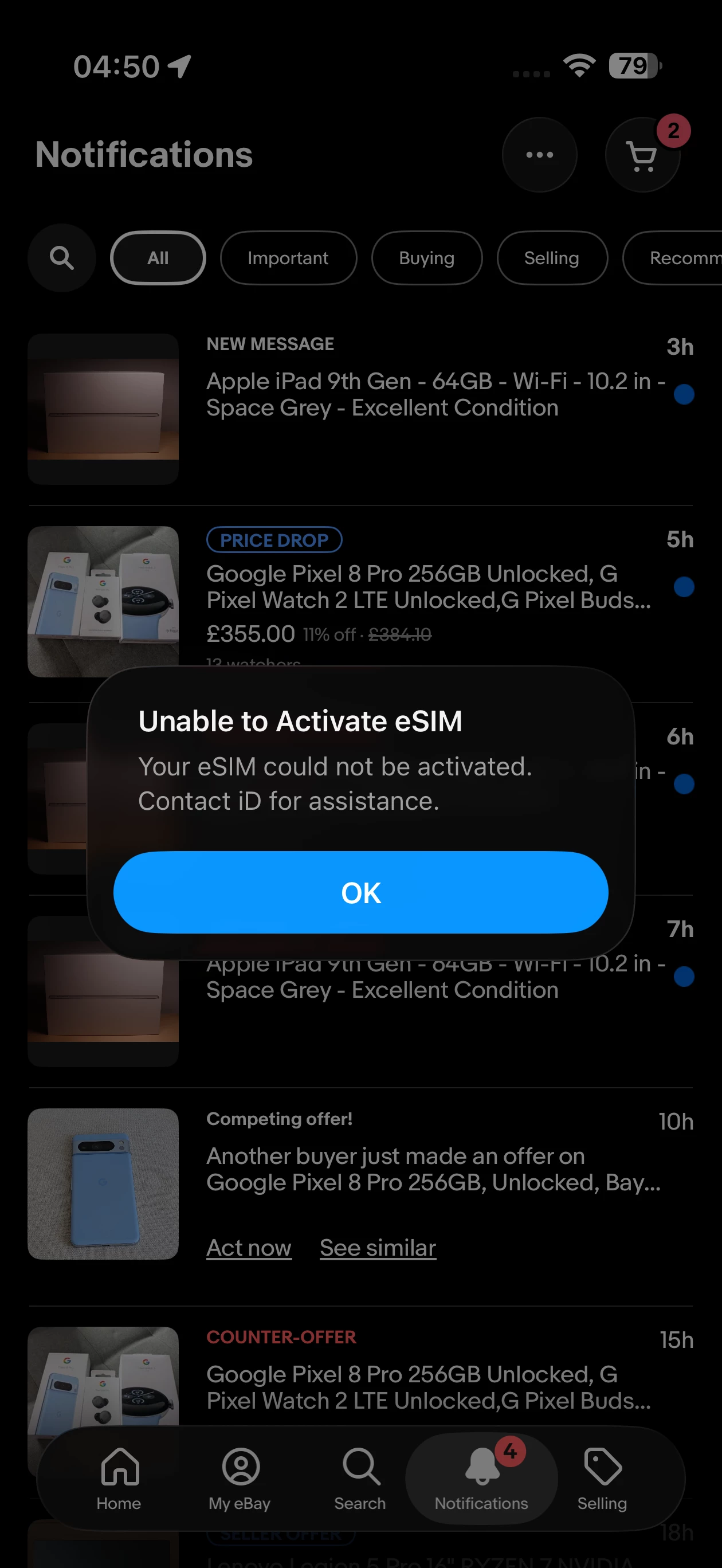Switch to the My eBay tab
This screenshot has width=722, height=1568.
pyautogui.click(x=240, y=1478)
